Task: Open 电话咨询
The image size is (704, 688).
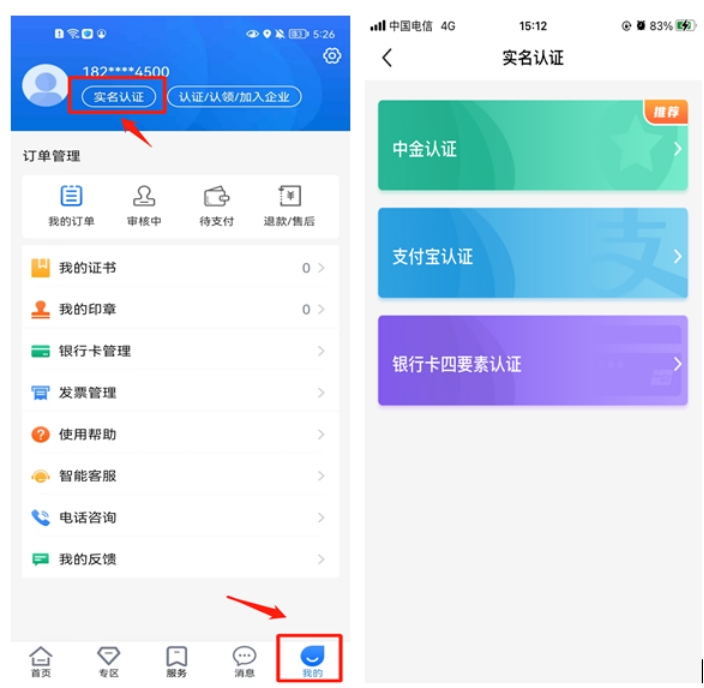Action: 180,518
